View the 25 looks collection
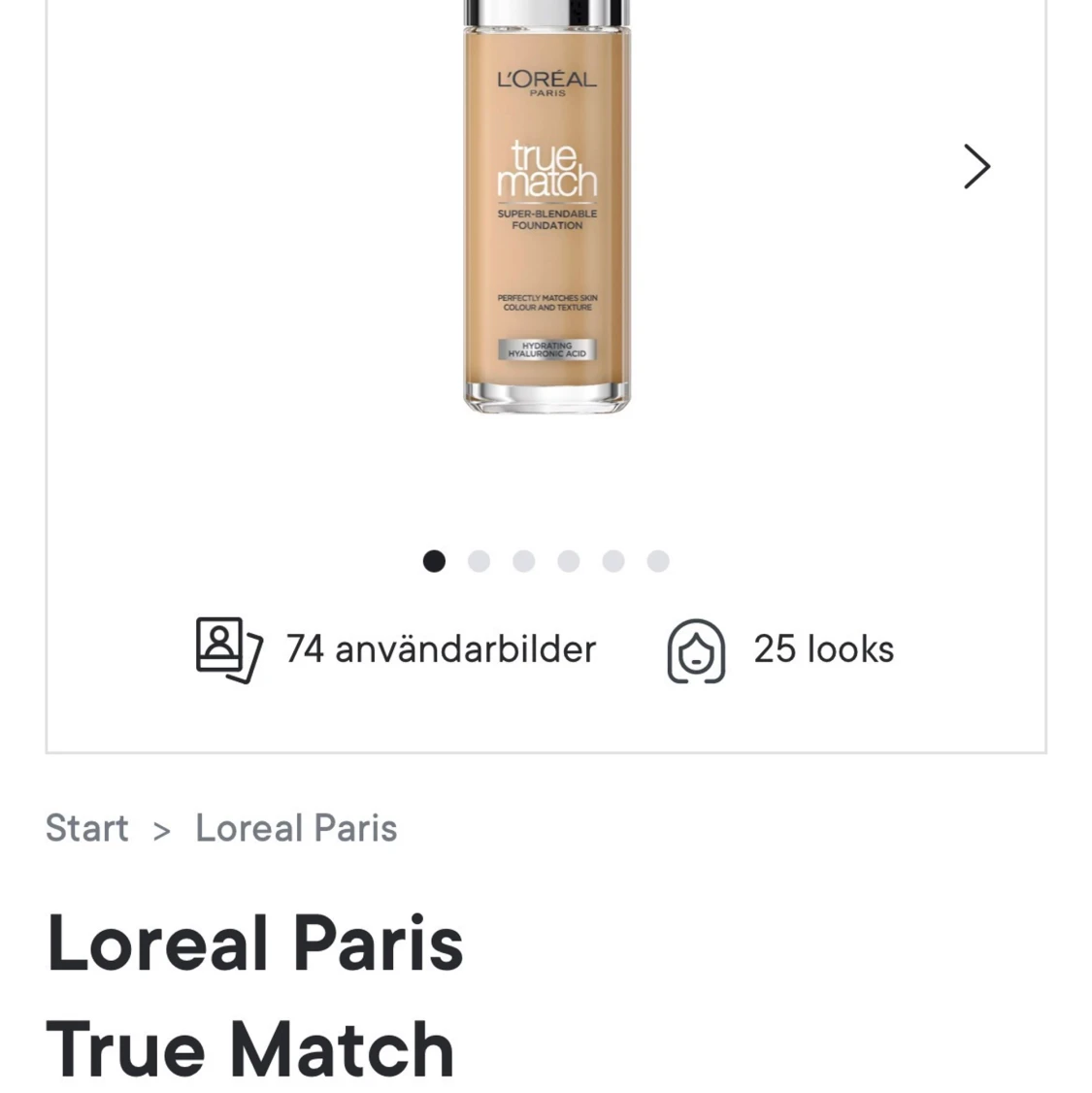Screen dimensions: 1092x1093 point(823,648)
